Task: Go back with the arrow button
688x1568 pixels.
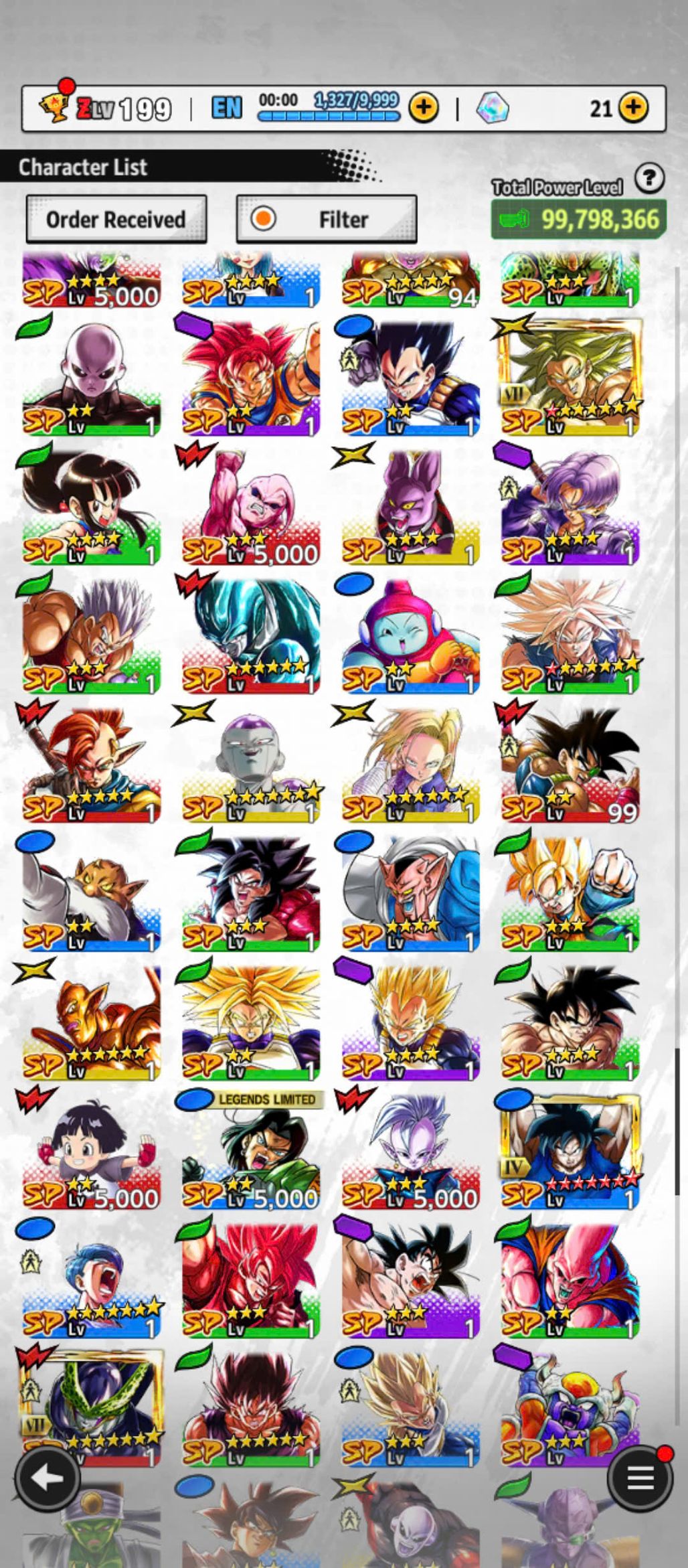Action: pyautogui.click(x=48, y=1478)
